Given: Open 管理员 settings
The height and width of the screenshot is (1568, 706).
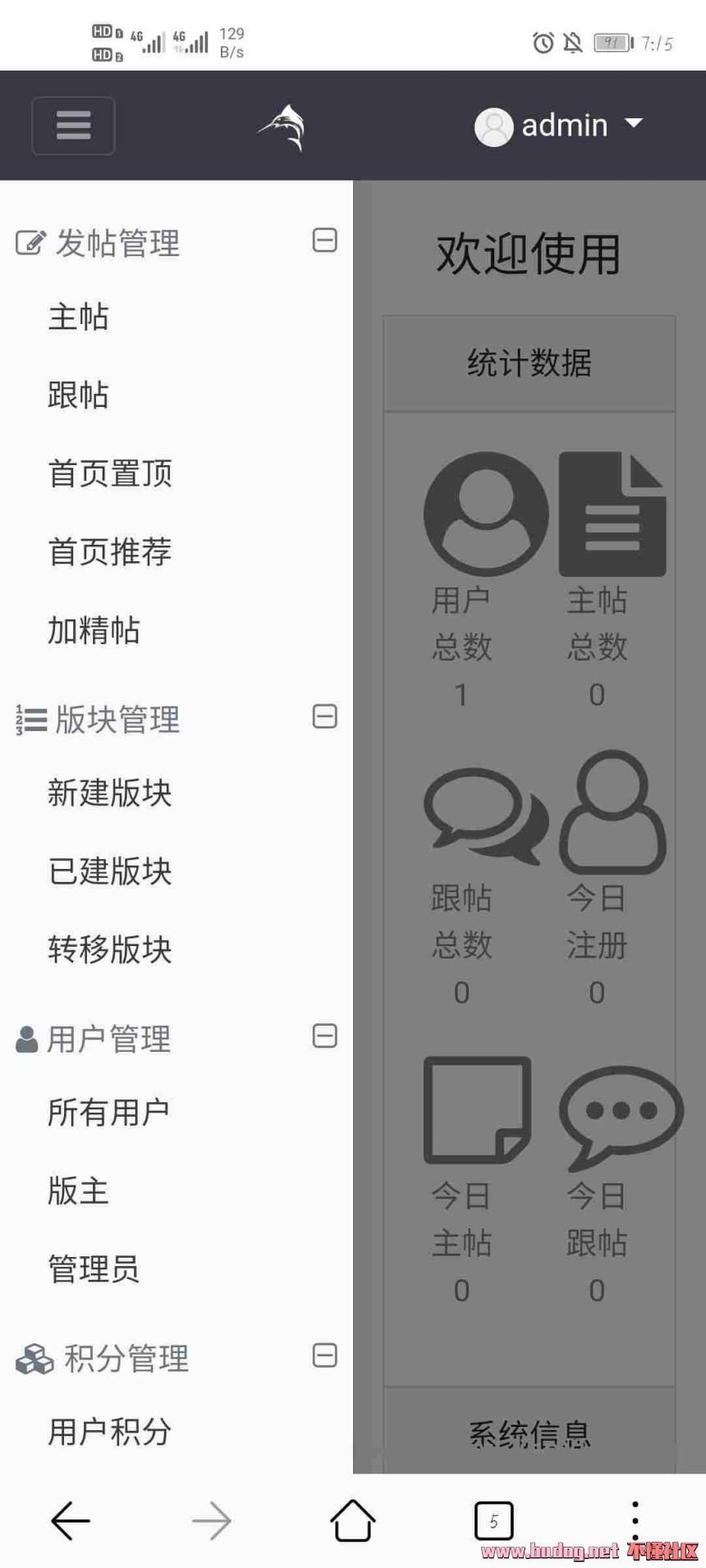Looking at the screenshot, I should (x=94, y=1269).
